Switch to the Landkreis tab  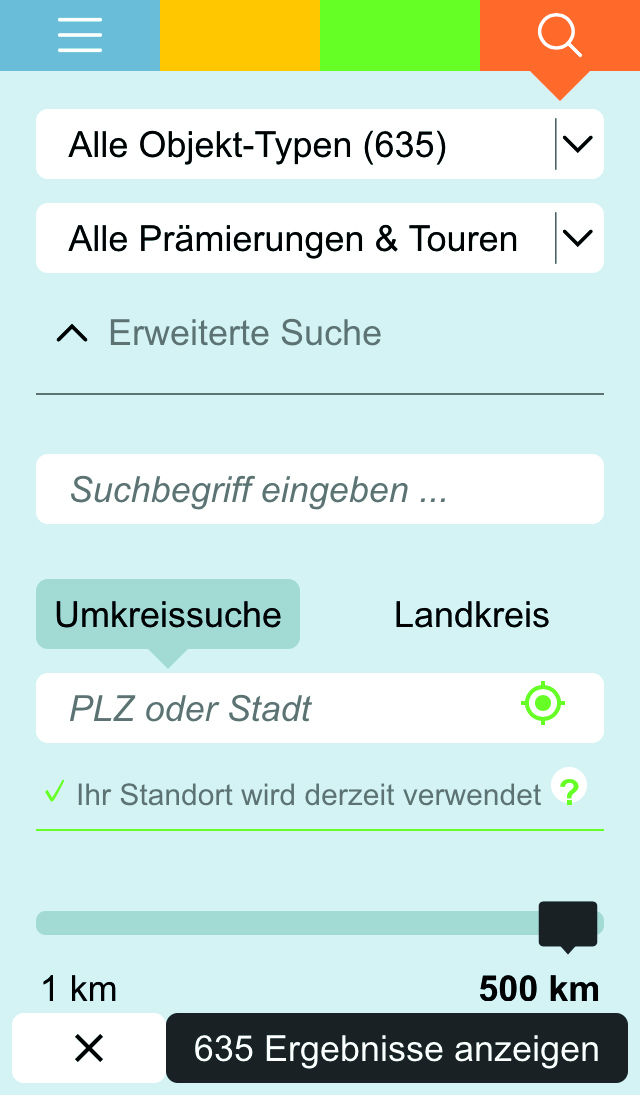pyautogui.click(x=472, y=615)
